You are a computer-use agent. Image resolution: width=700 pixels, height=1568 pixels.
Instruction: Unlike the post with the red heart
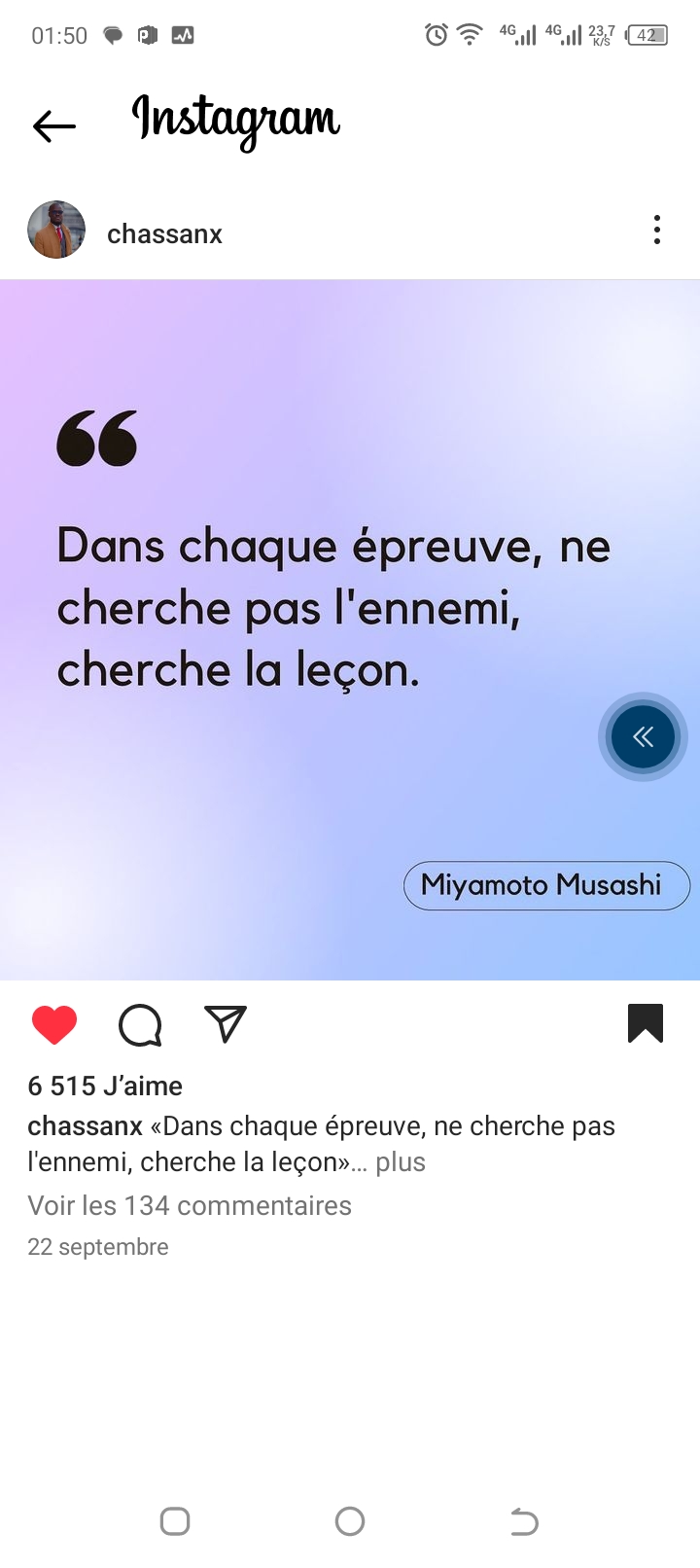pyautogui.click(x=54, y=1025)
